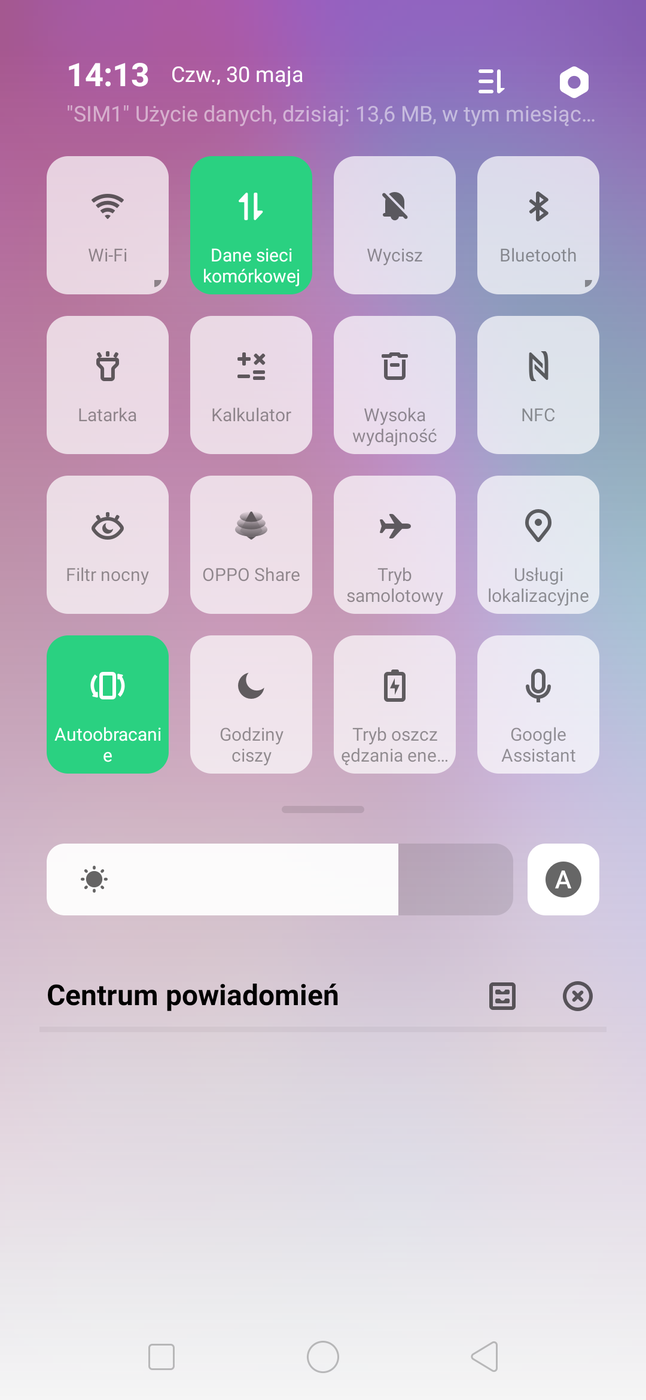The image size is (646, 1400).
Task: Open Kalkulator
Action: [x=251, y=384]
